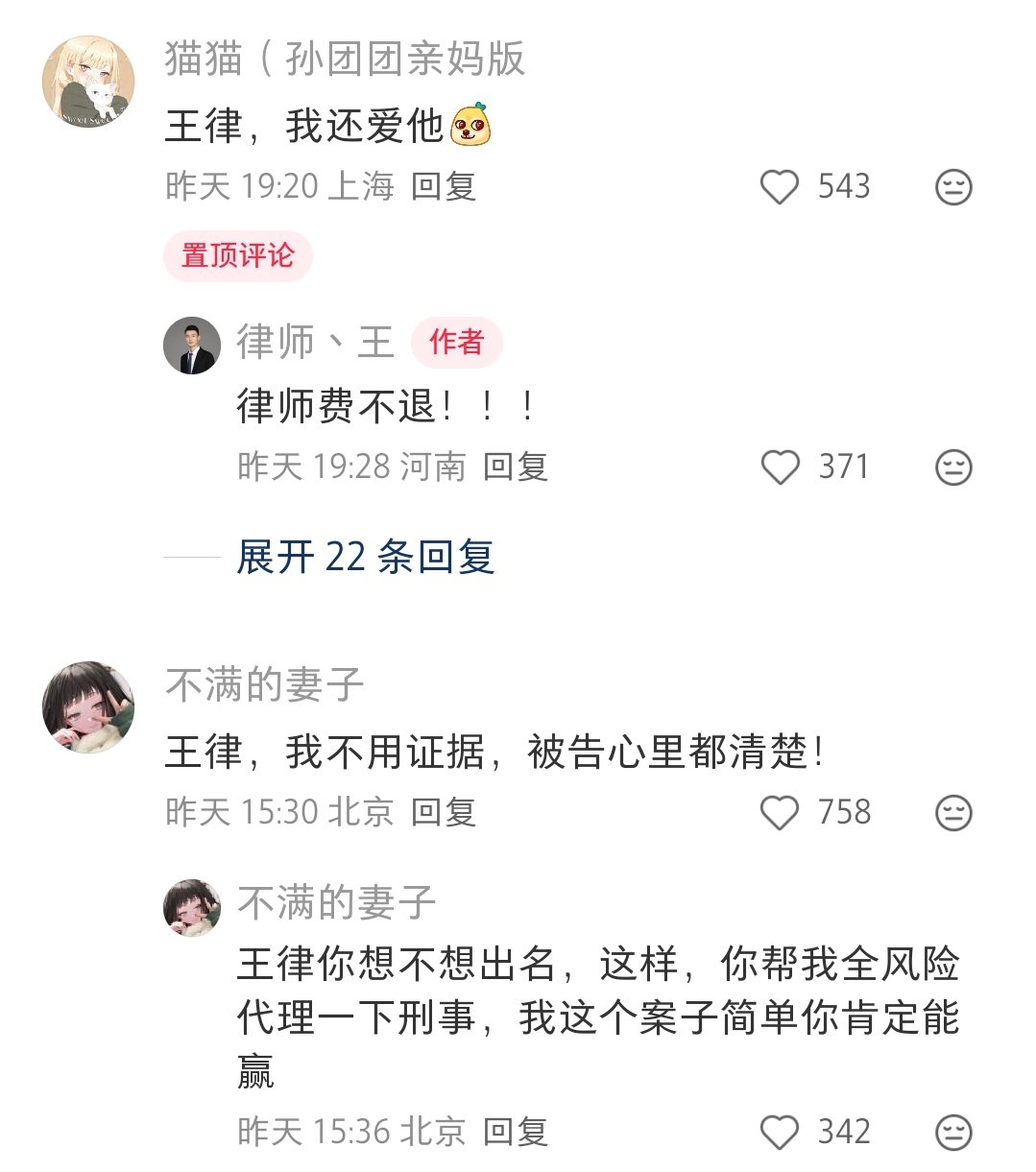Screen dimensions: 1036x1172
Task: Dislike the author's reply 律师费不退
Action: [952, 467]
